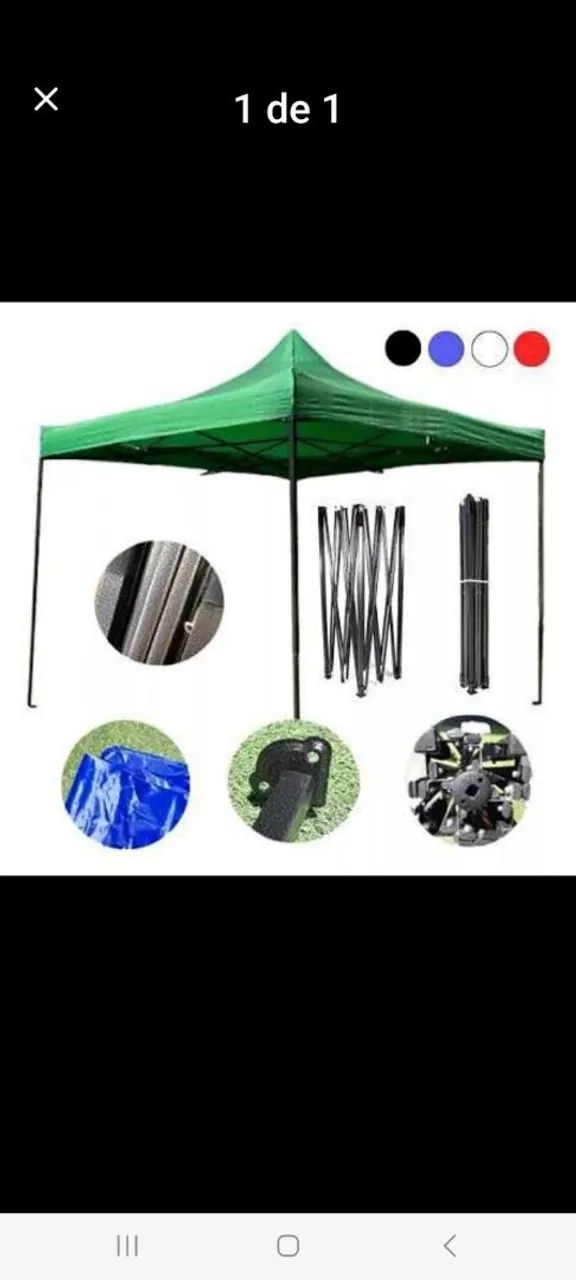Viewport: 576px width, 1280px height.
Task: Go to the home screen
Action: [288, 1245]
